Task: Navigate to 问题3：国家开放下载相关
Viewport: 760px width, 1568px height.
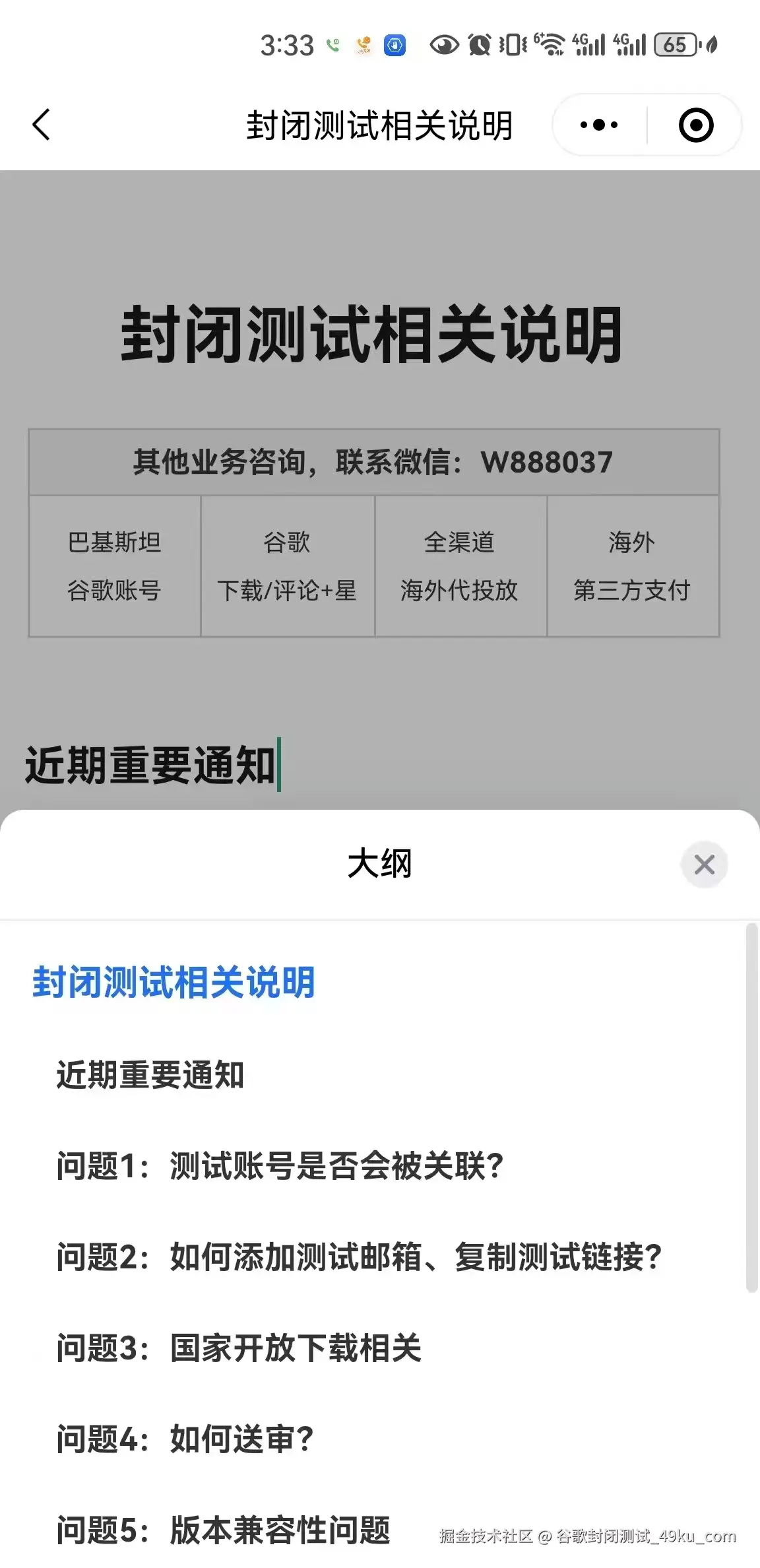Action: [239, 1348]
